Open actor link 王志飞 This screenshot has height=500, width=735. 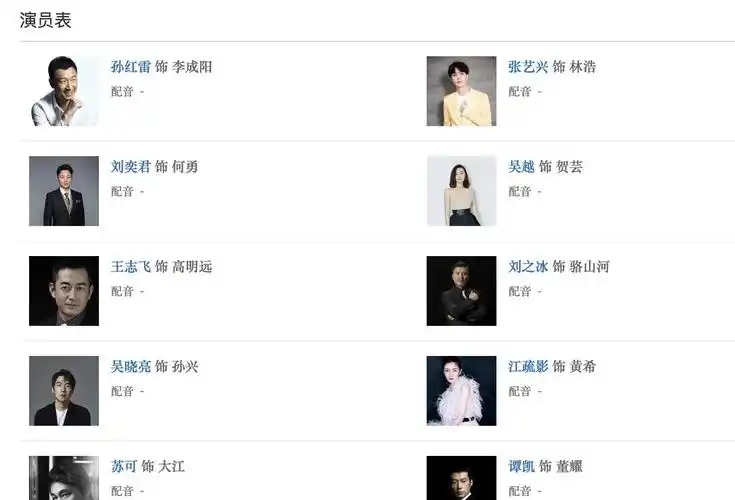tap(131, 267)
